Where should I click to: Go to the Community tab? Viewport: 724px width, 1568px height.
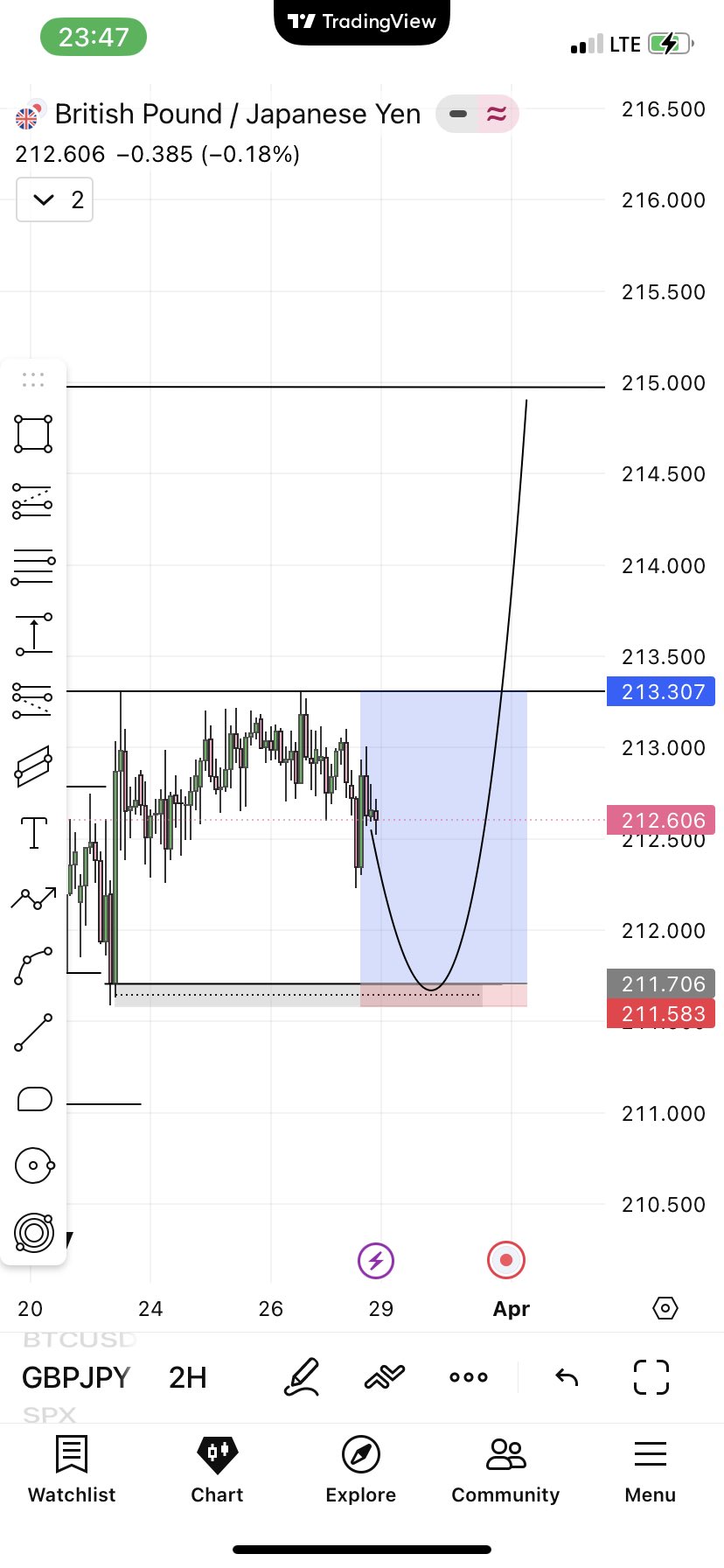505,1470
